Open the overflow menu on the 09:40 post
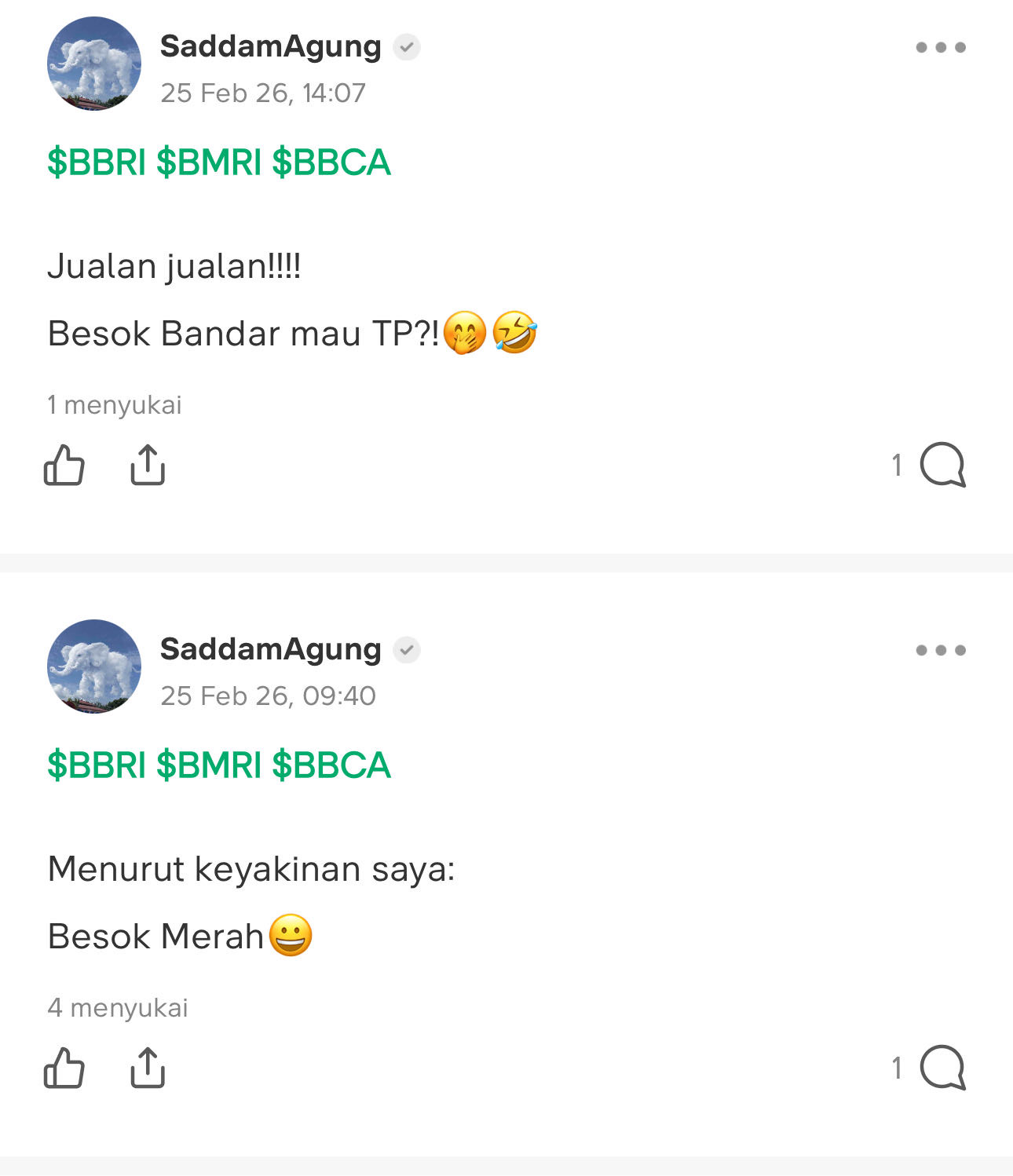The height and width of the screenshot is (1176, 1013). coord(940,650)
